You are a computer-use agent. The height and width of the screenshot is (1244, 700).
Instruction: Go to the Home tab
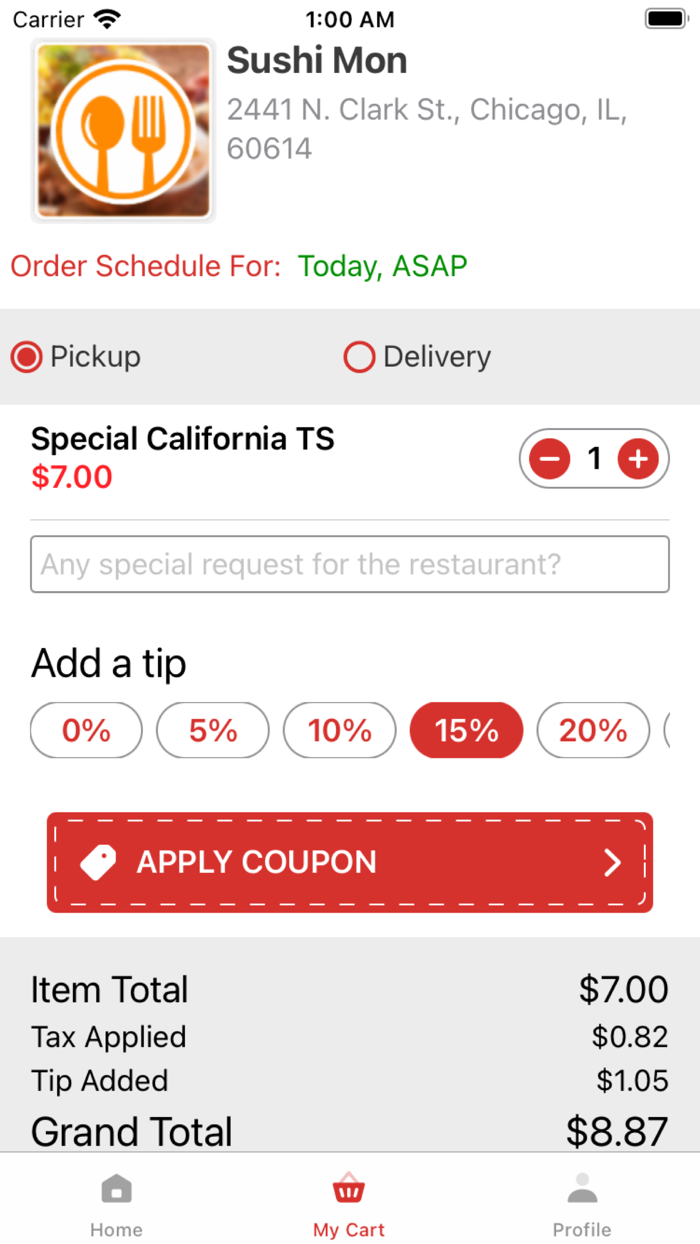coord(116,1205)
